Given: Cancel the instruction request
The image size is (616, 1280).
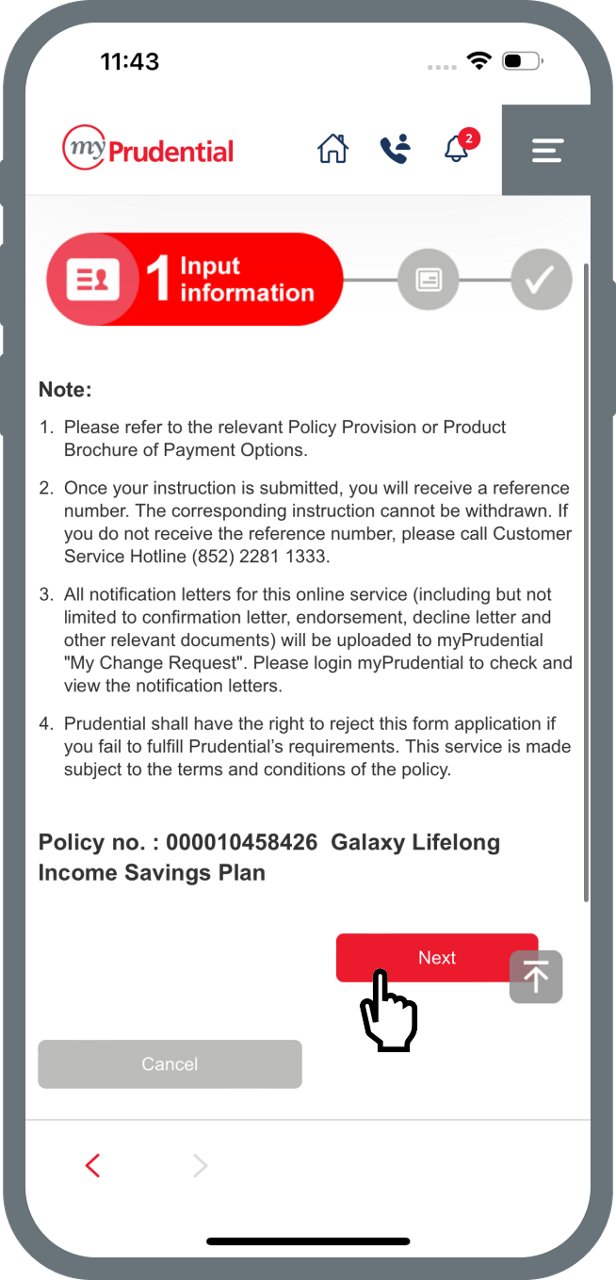Looking at the screenshot, I should coord(170,1064).
